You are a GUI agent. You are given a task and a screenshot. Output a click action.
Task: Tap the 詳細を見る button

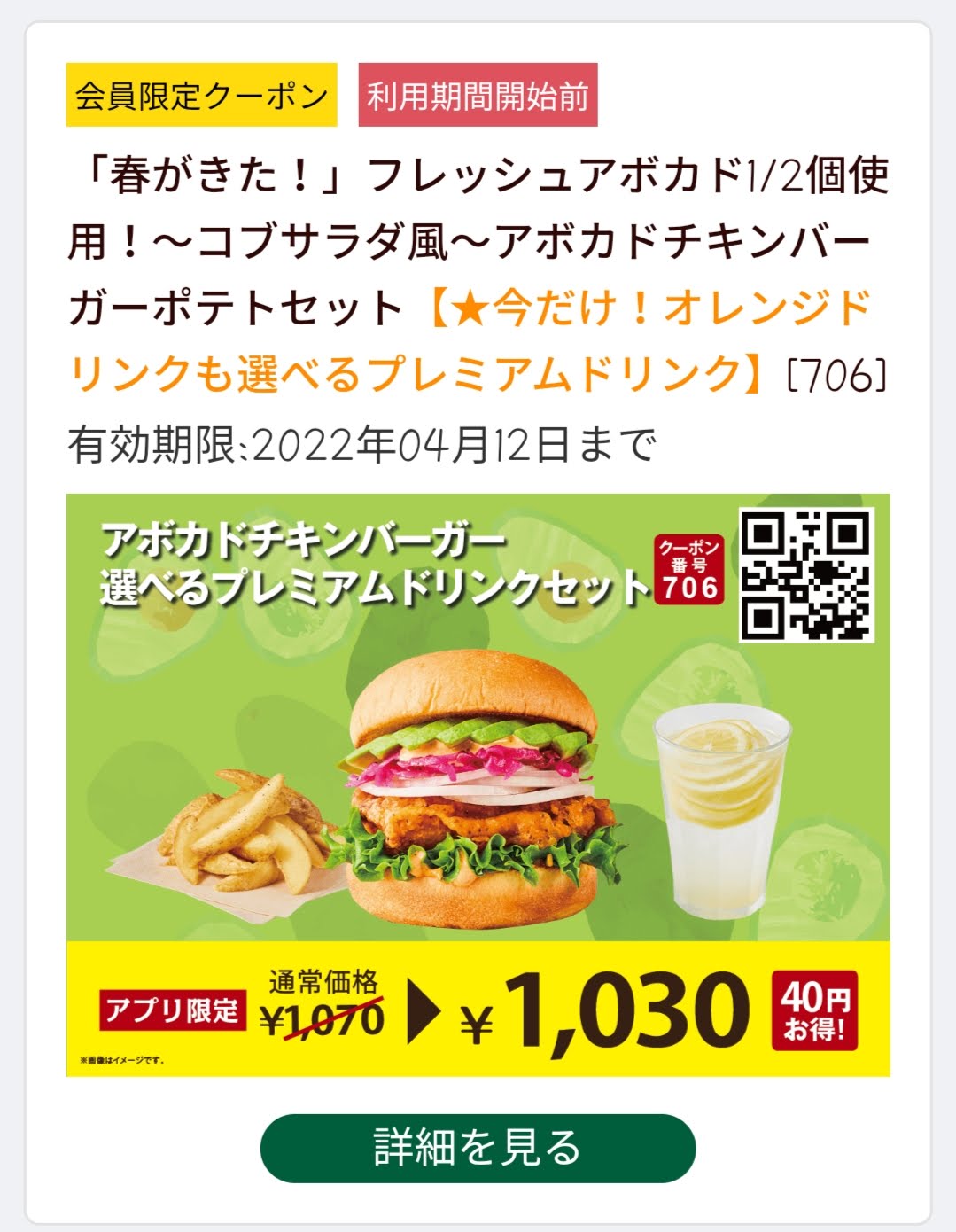[478, 1148]
